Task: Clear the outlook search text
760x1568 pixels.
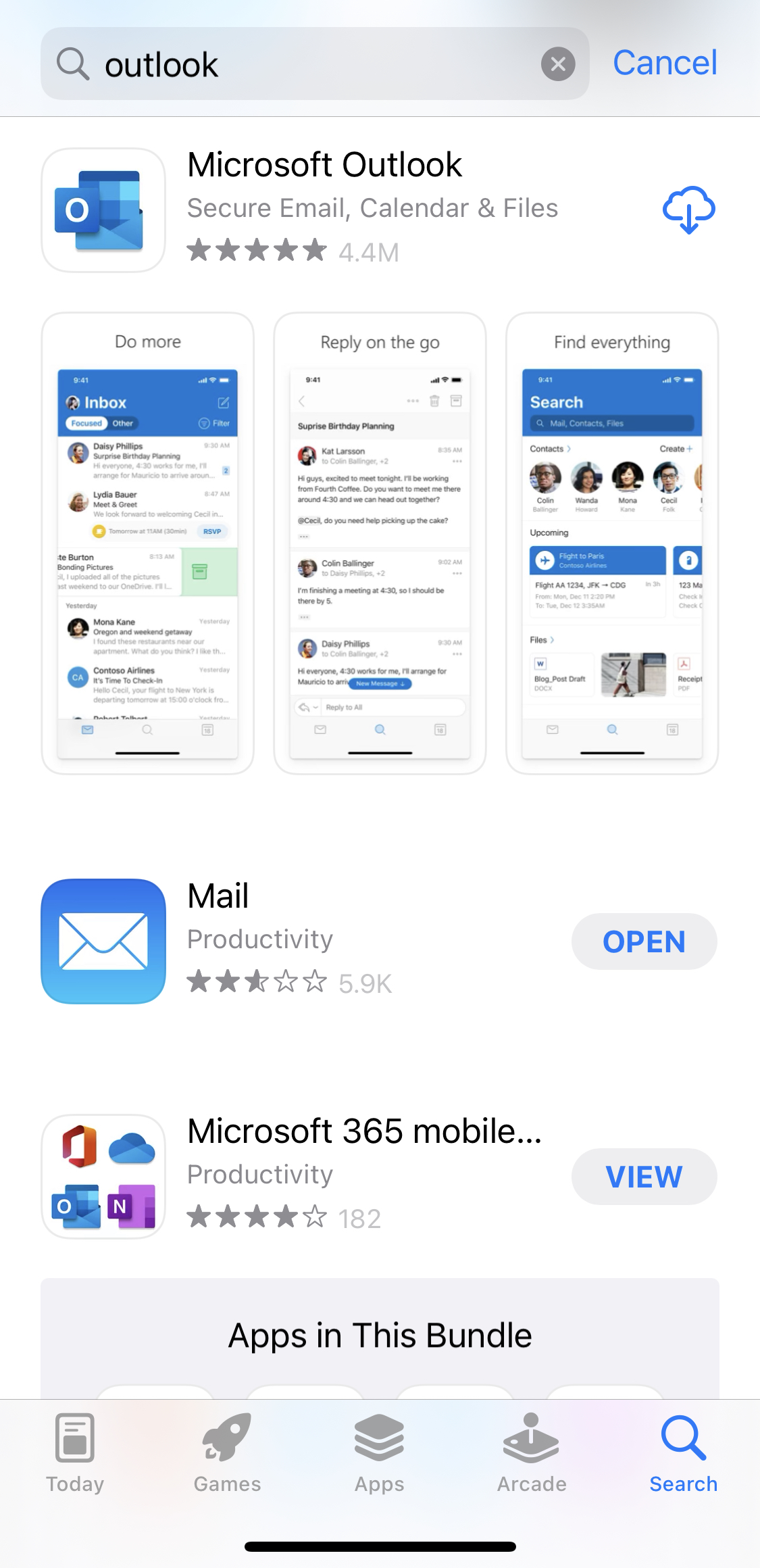Action: [x=558, y=64]
